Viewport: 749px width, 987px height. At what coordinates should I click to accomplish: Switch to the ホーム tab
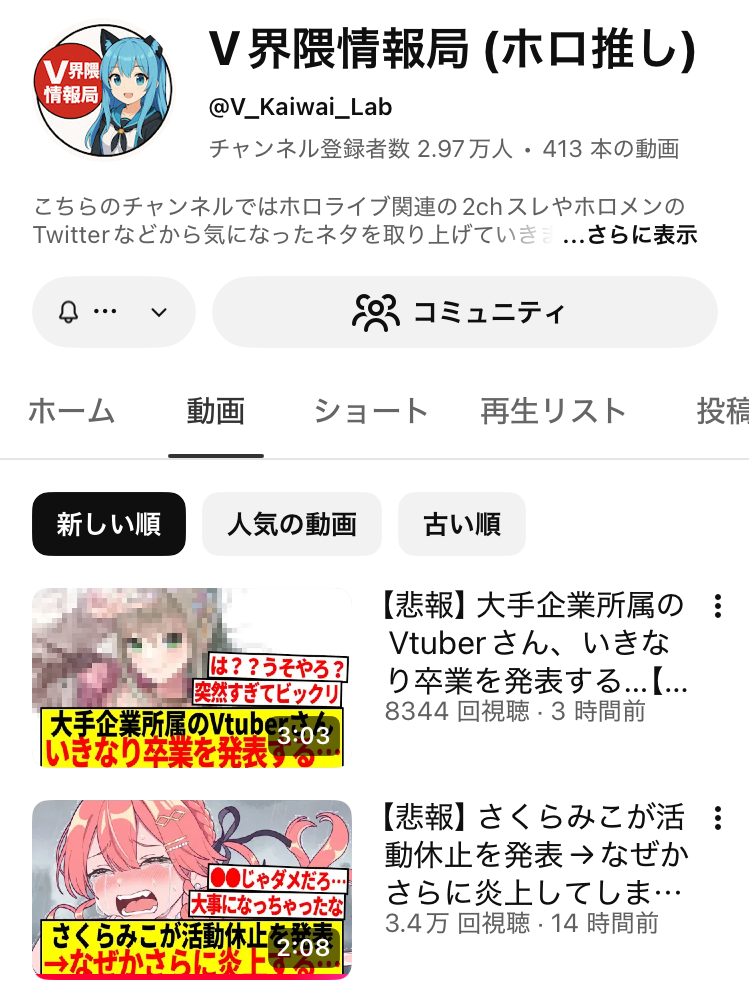click(71, 411)
